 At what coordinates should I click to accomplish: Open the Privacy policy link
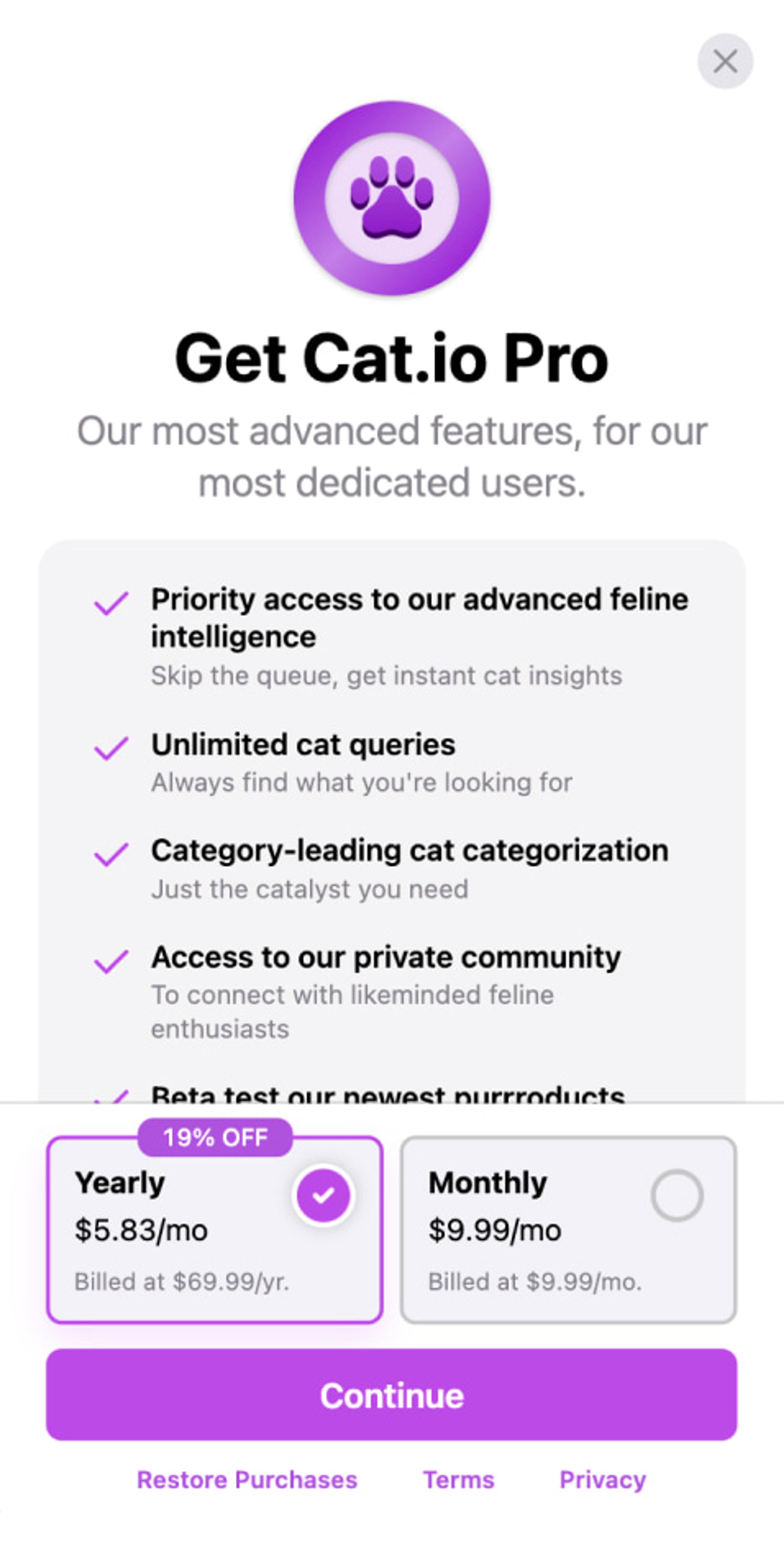pos(602,1480)
